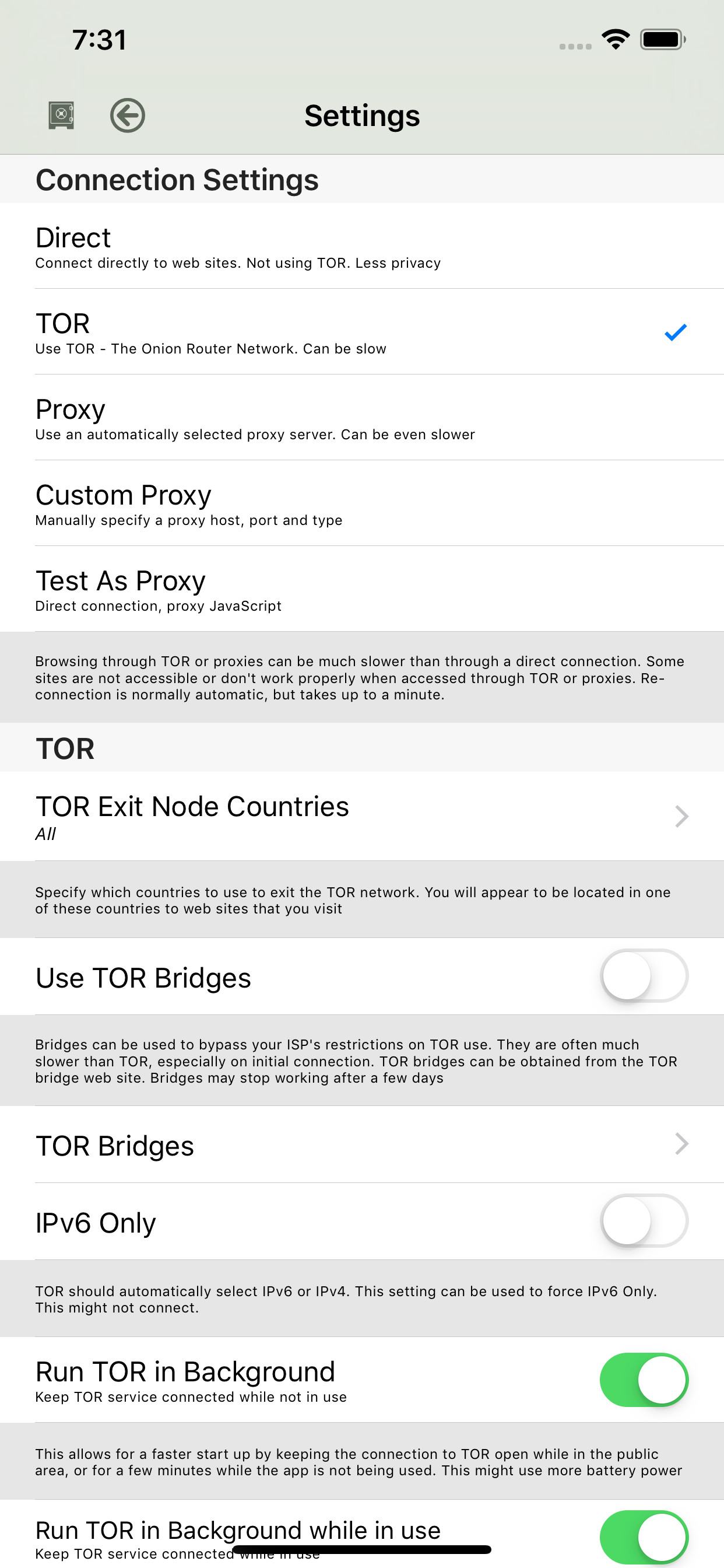
Task: Tap the Connection Settings section header
Action: [x=177, y=179]
